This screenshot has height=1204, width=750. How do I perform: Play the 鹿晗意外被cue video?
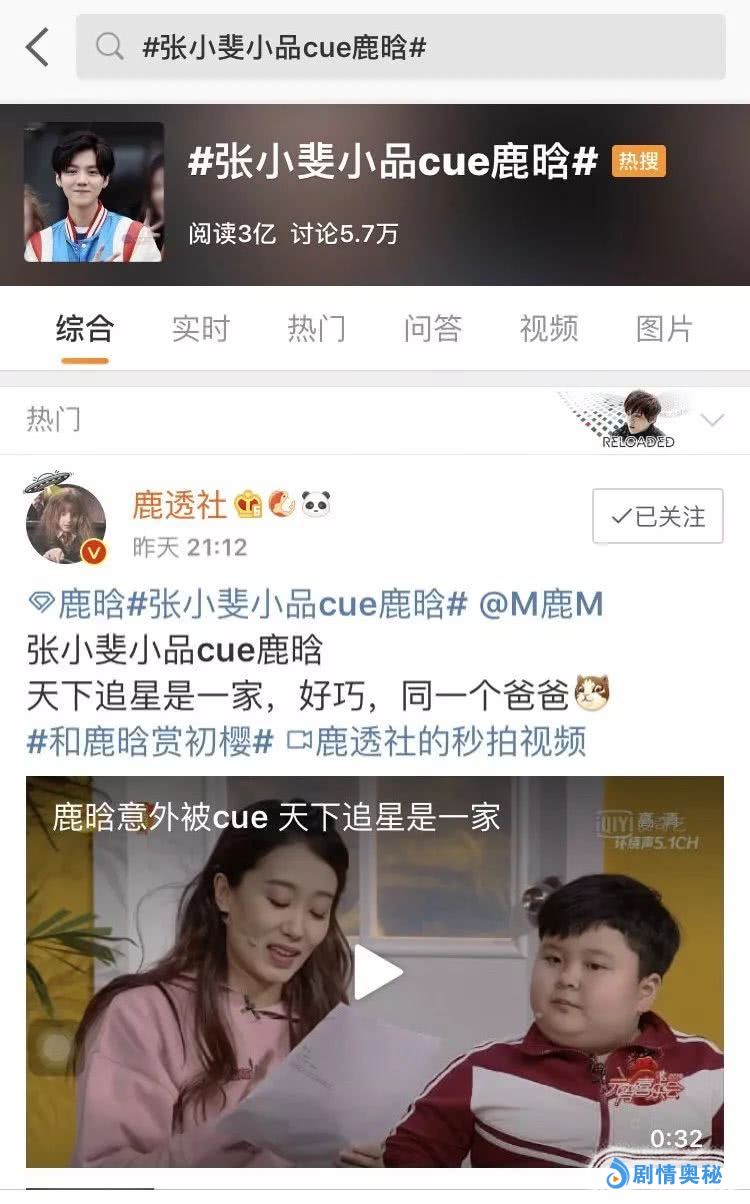pos(377,972)
